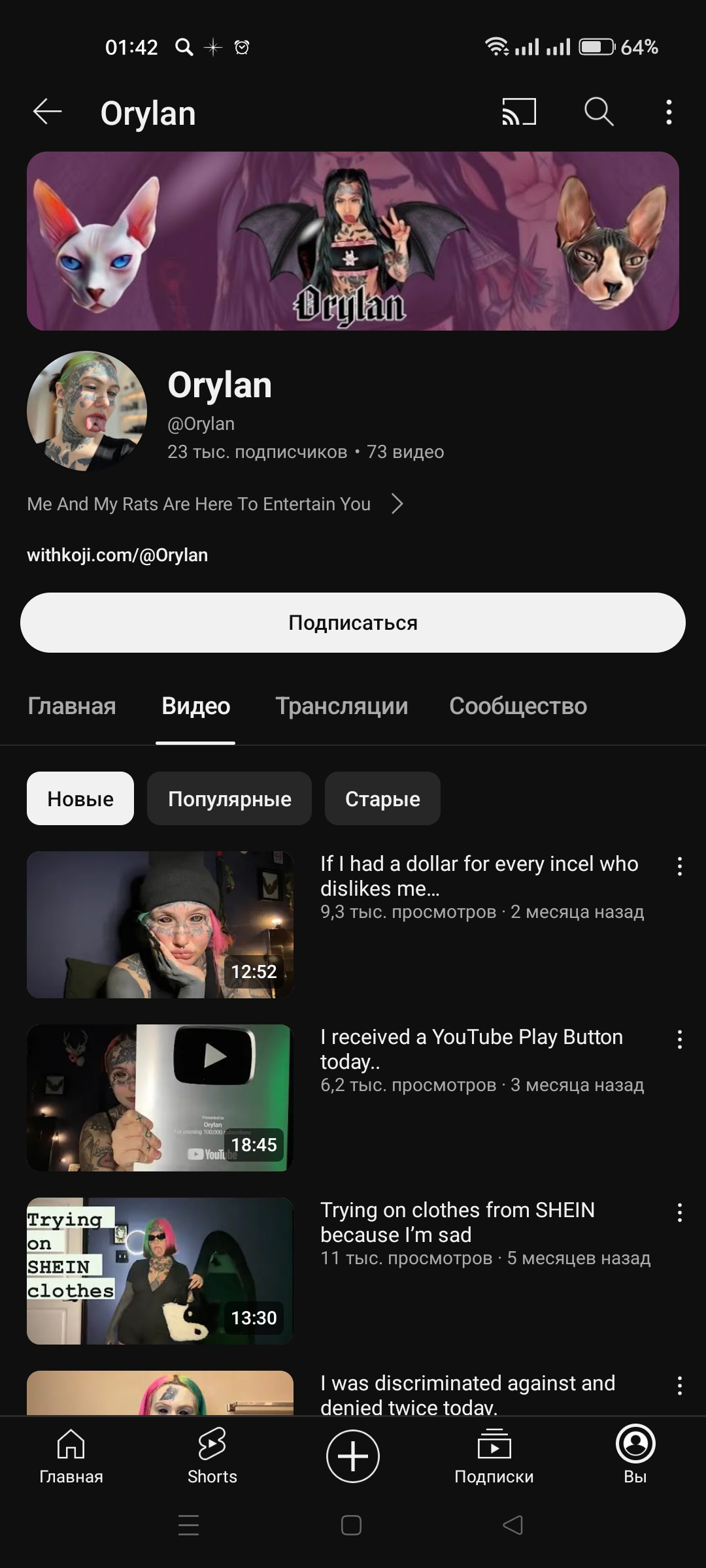706x1568 pixels.
Task: Open the channel overflow menu
Action: [668, 112]
